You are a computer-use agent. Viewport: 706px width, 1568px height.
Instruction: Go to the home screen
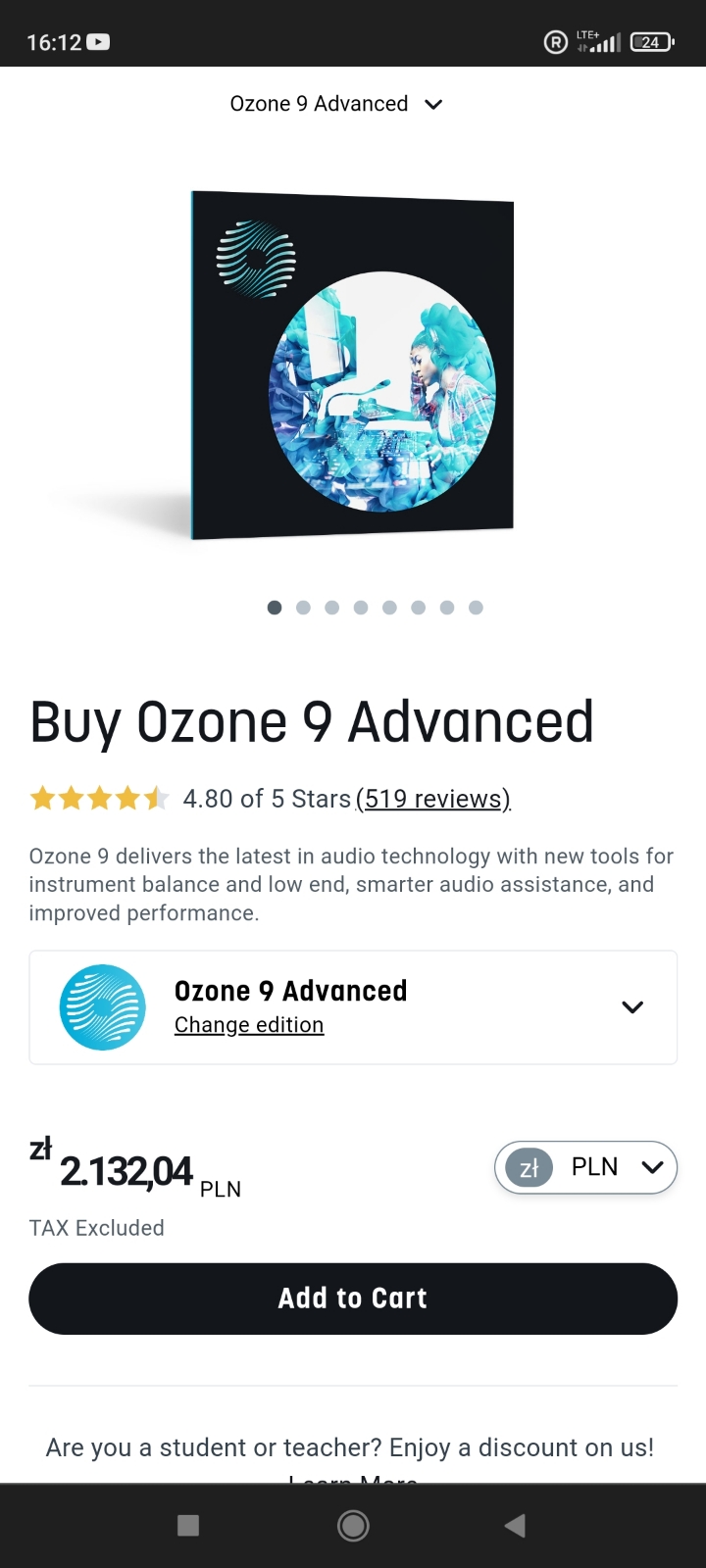point(353,1525)
